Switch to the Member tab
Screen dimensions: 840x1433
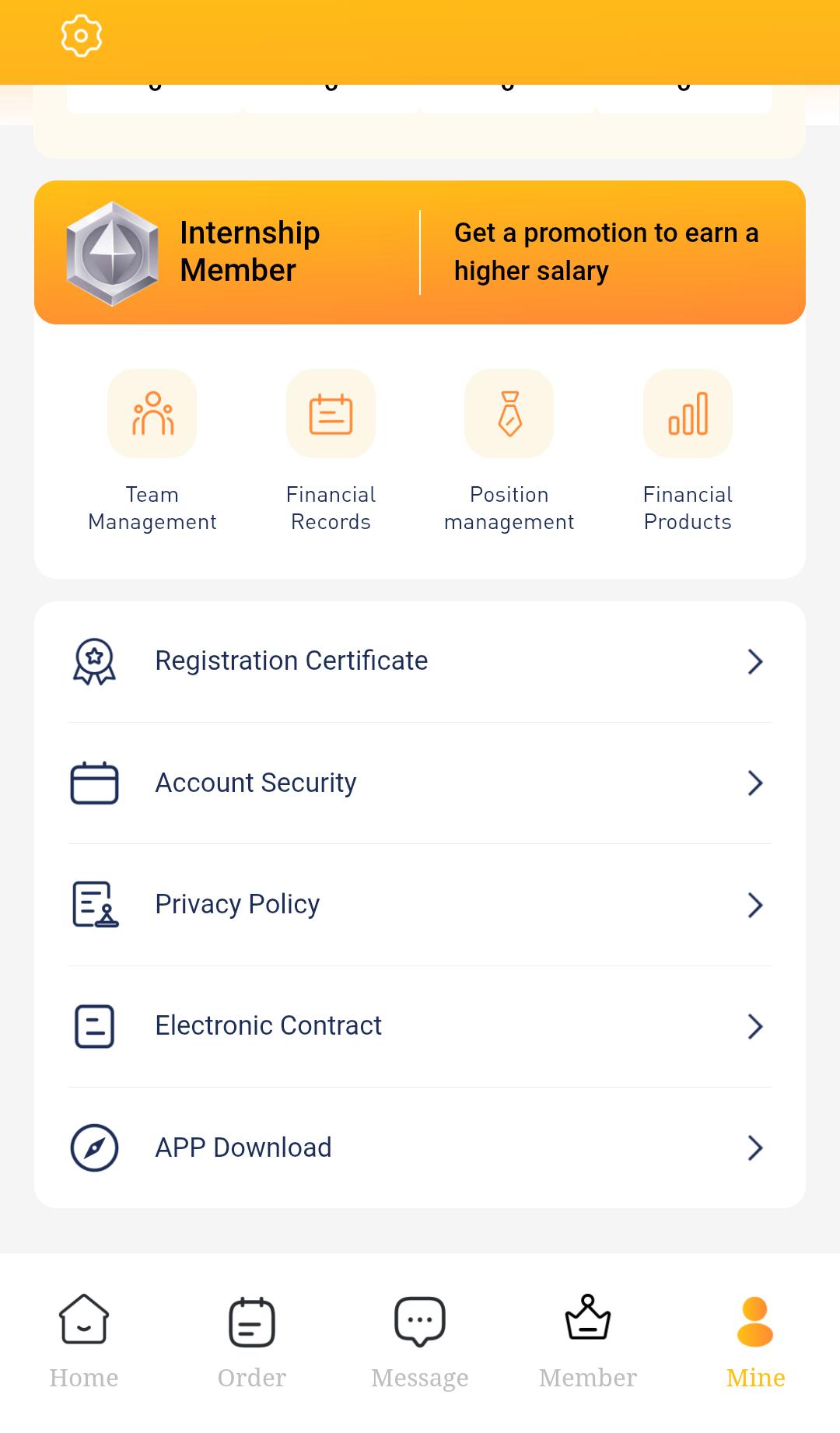(587, 1342)
